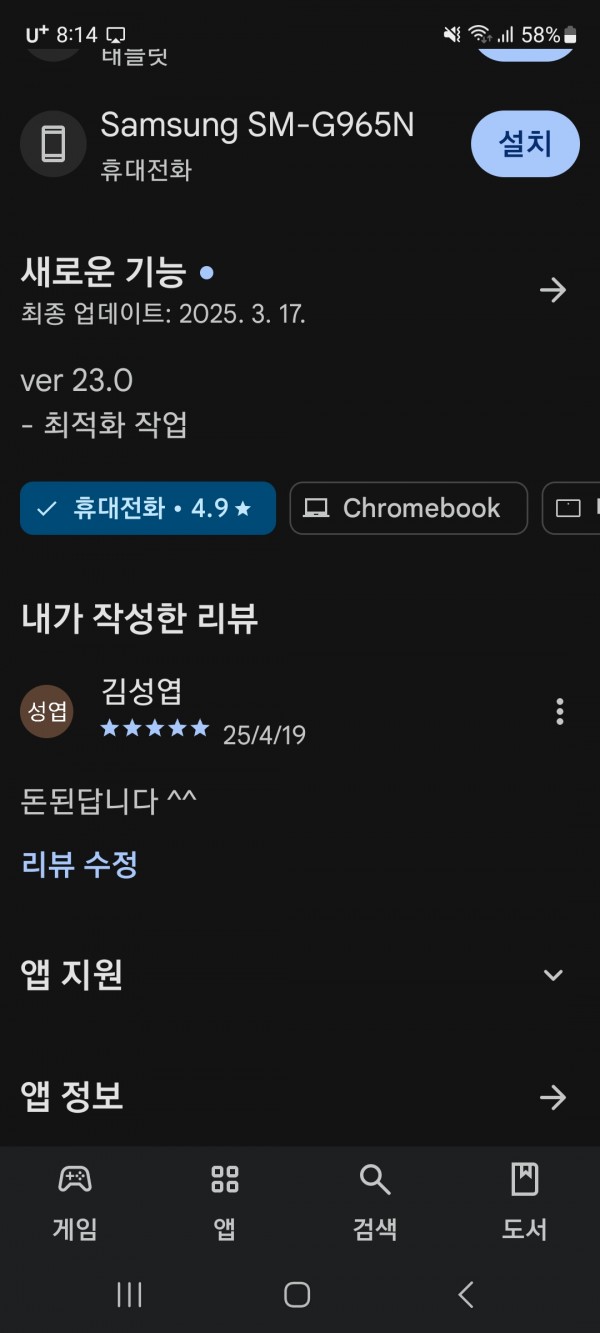This screenshot has height=1333, width=600.
Task: Open recent apps from navigation bar
Action: pos(129,1295)
